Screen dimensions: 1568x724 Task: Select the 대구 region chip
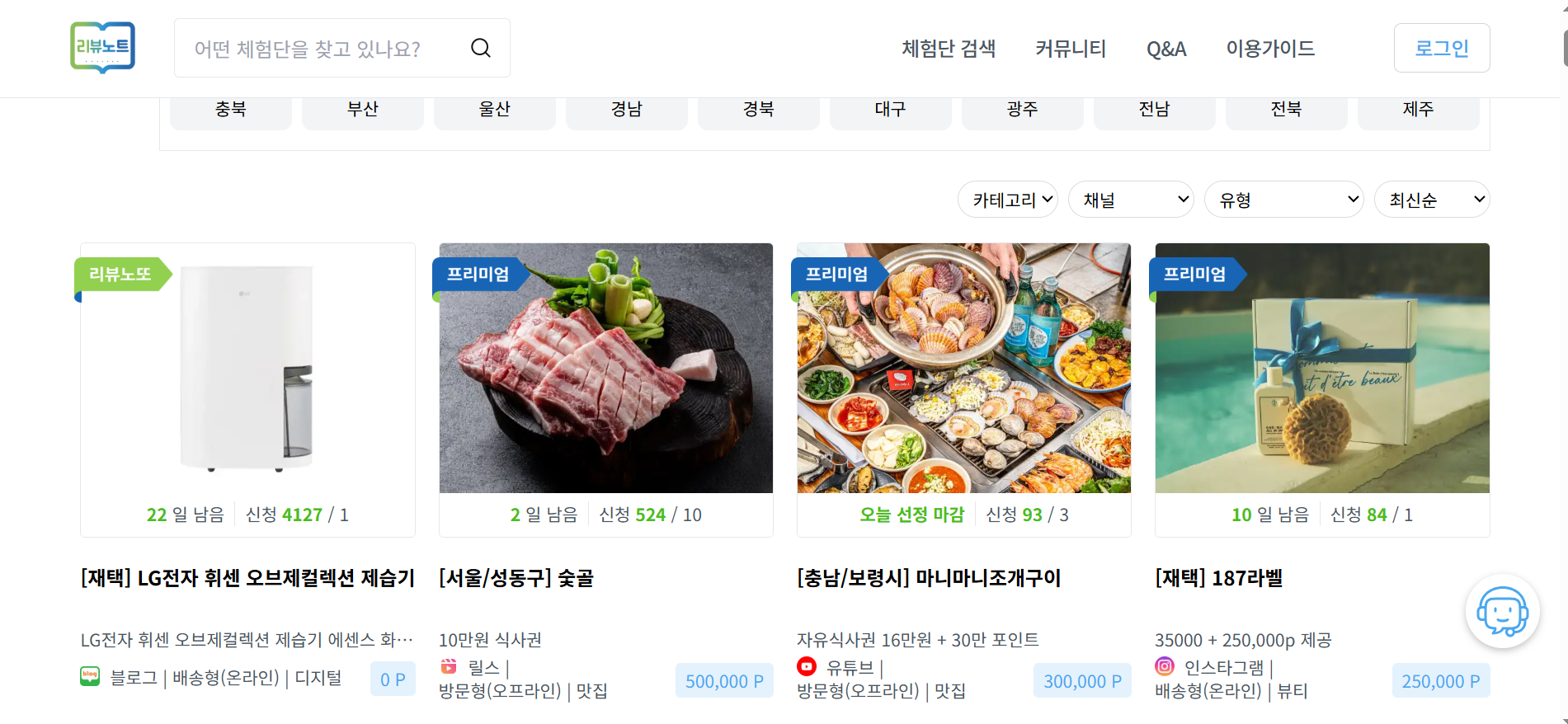click(890, 110)
